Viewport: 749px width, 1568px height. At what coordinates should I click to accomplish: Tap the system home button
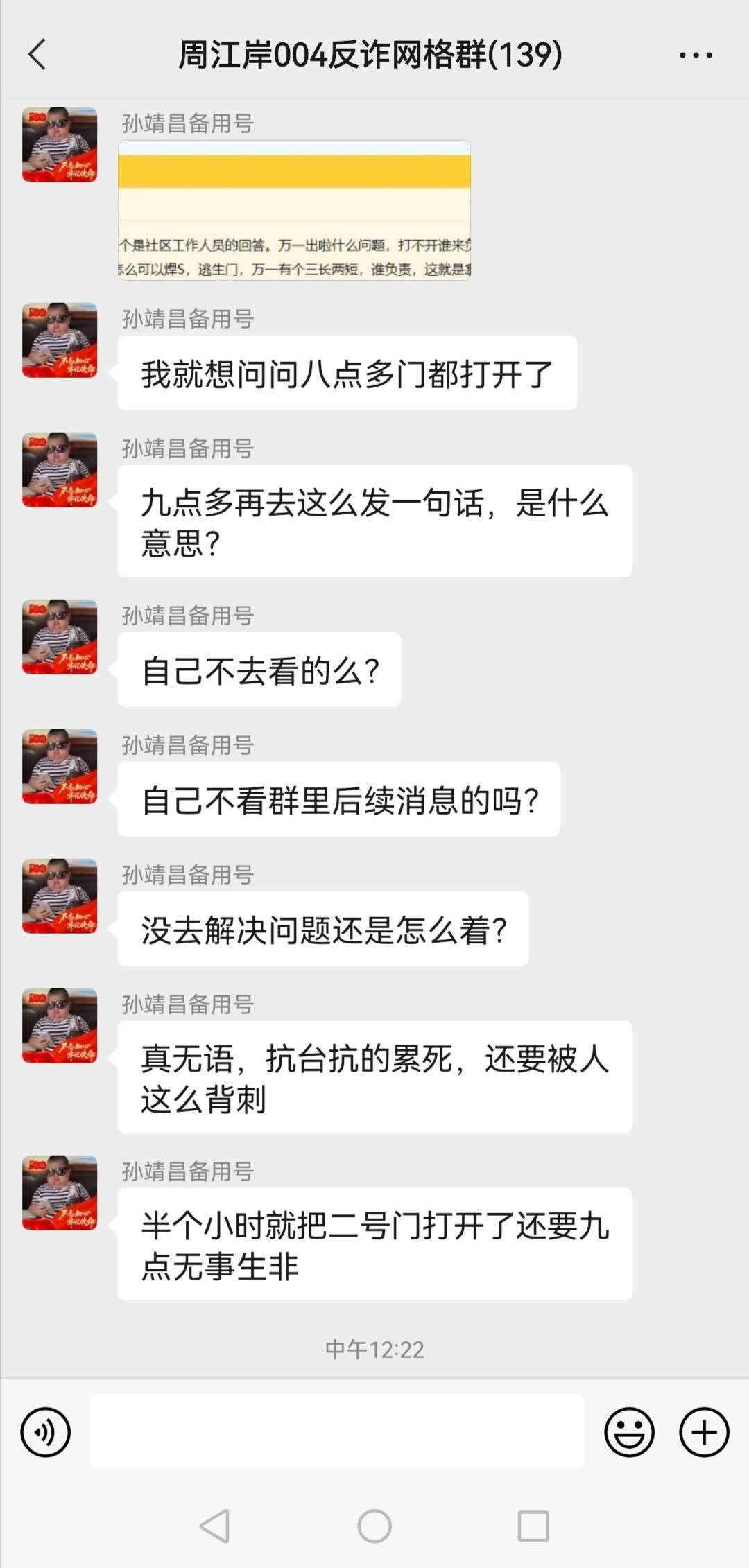[374, 1526]
